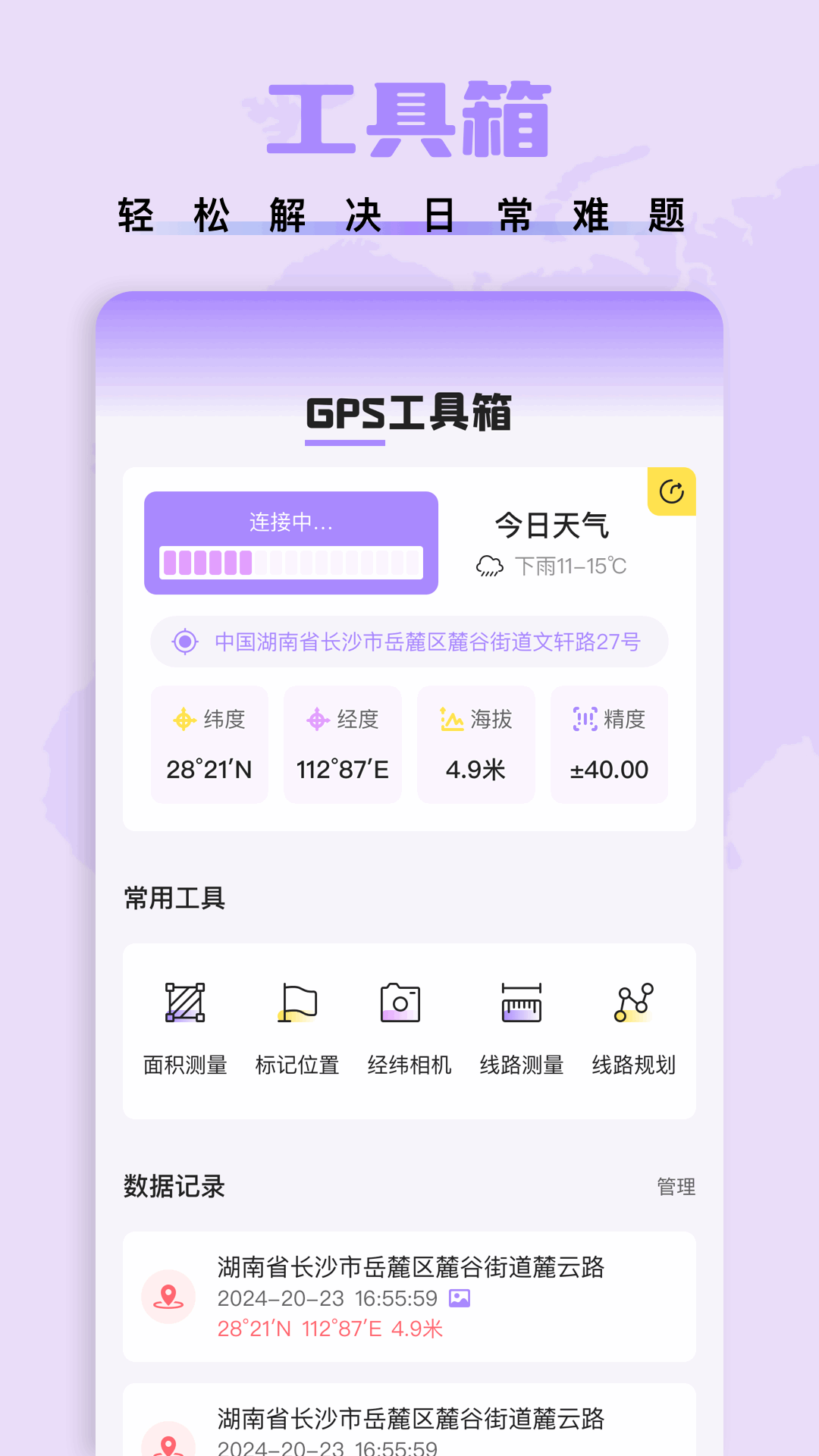Tap the rain cloud weather icon
The image size is (819, 1456).
[x=489, y=566]
